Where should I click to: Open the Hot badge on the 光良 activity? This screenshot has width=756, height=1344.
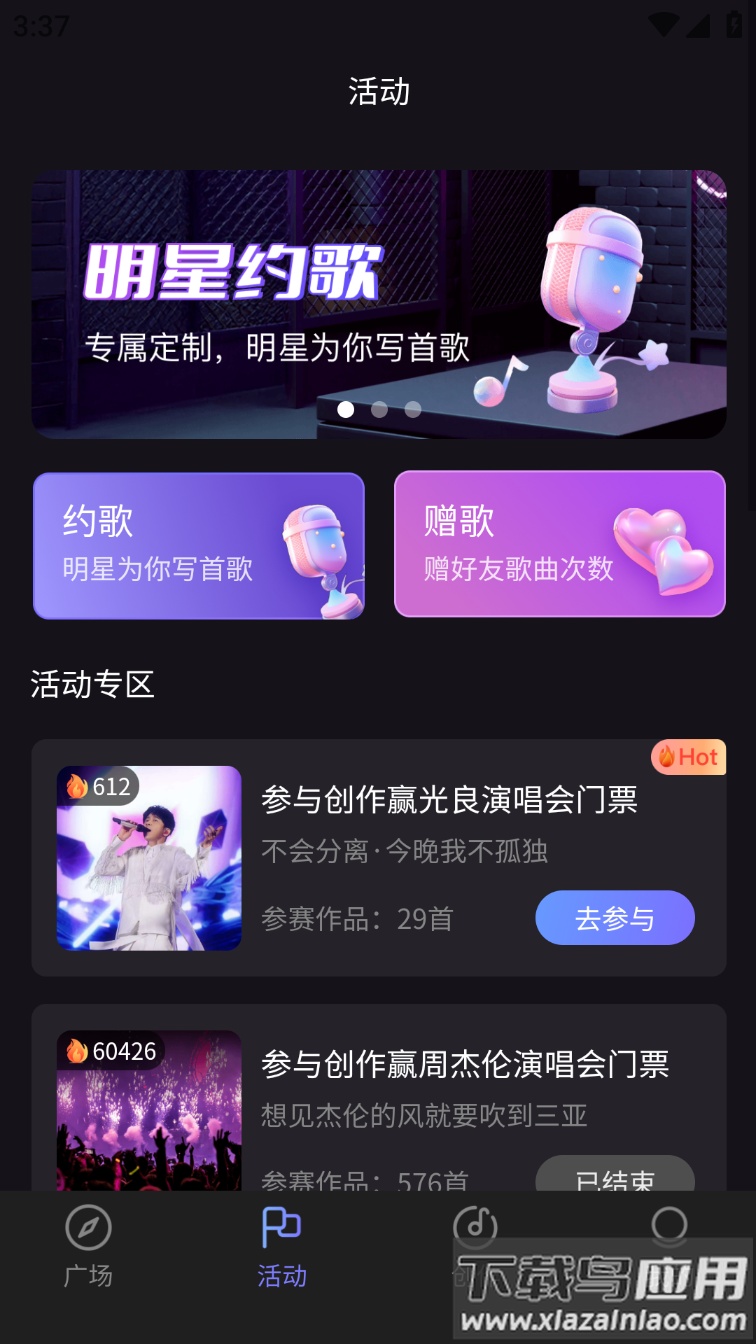click(x=688, y=757)
